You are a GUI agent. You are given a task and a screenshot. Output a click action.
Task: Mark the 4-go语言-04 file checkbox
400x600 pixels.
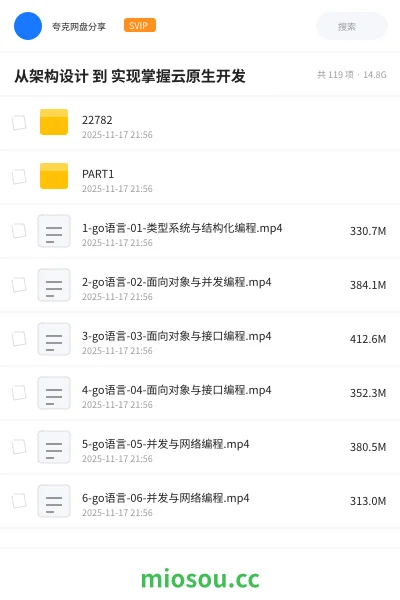pyautogui.click(x=19, y=393)
